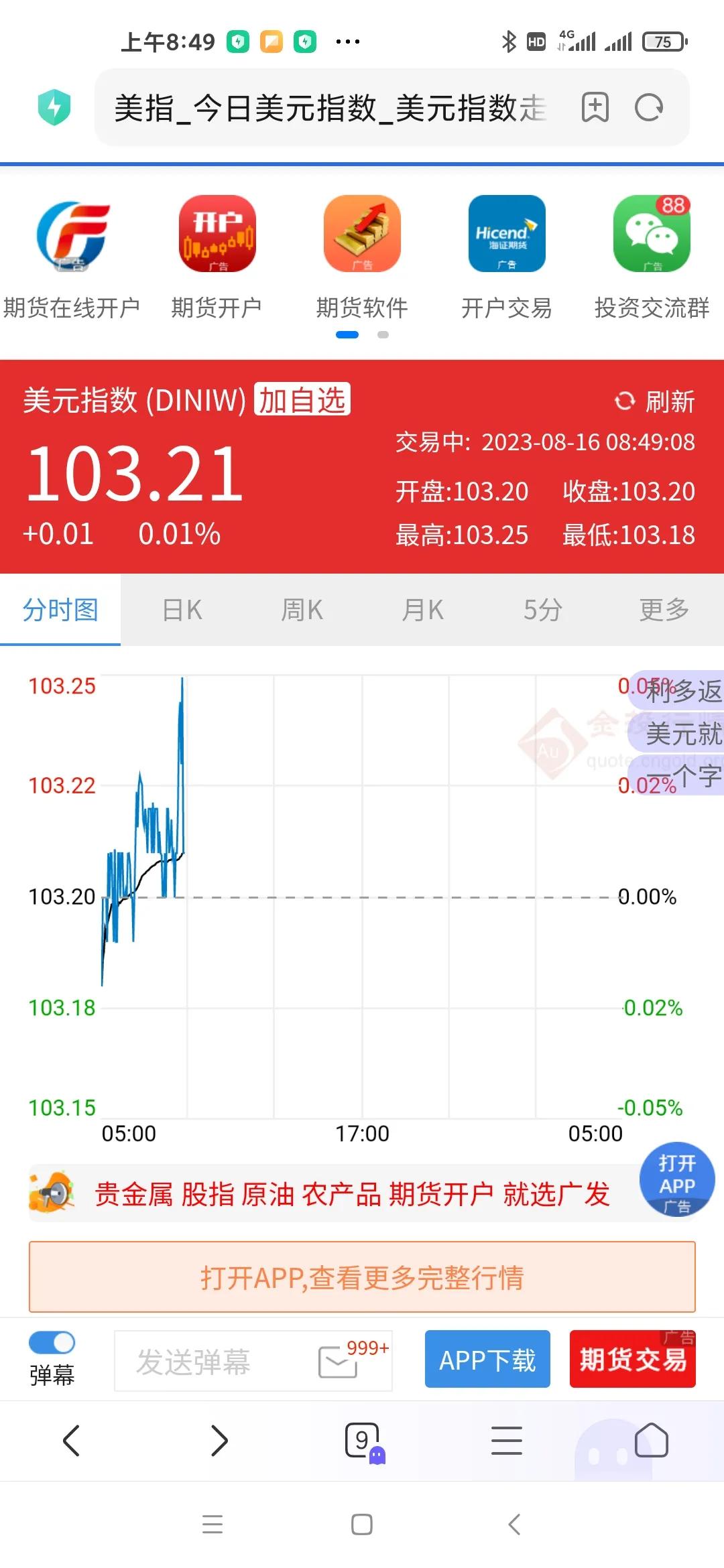Go back using the navigation arrow
Viewport: 724px width, 1568px height.
[x=72, y=1439]
